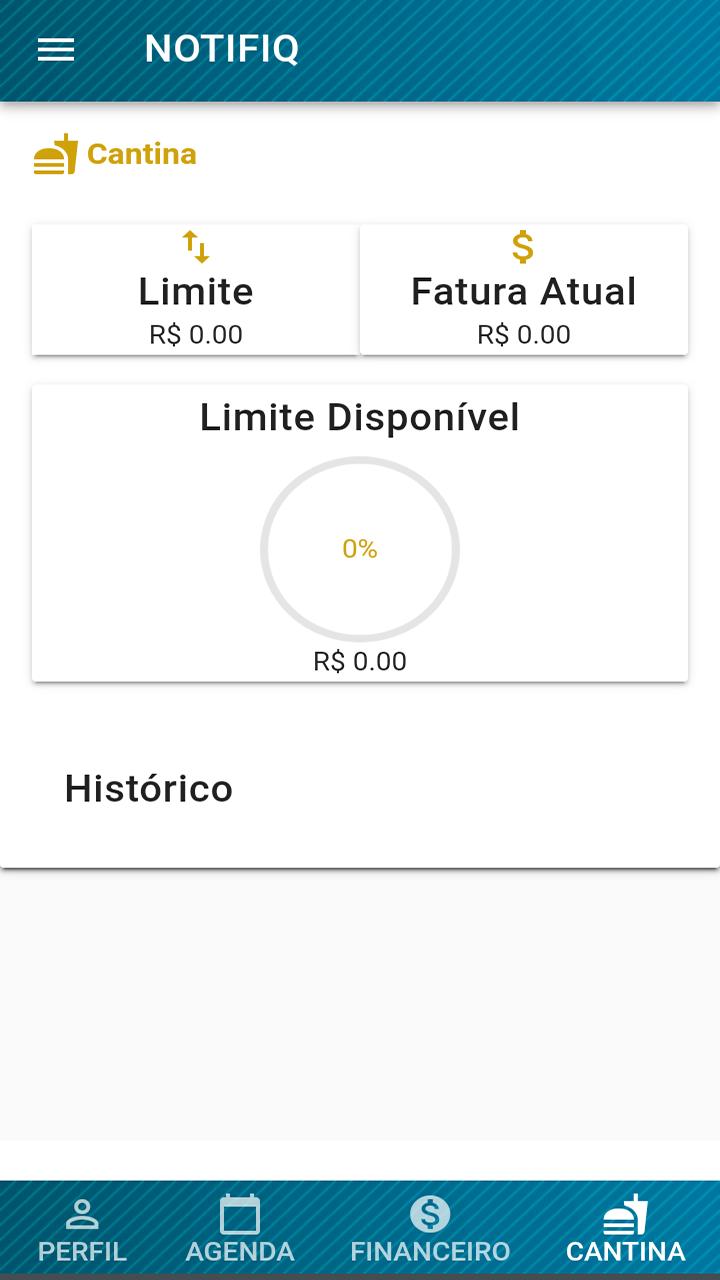Viewport: 720px width, 1280px height.
Task: Select the Cantina tab
Action: pos(626,1230)
